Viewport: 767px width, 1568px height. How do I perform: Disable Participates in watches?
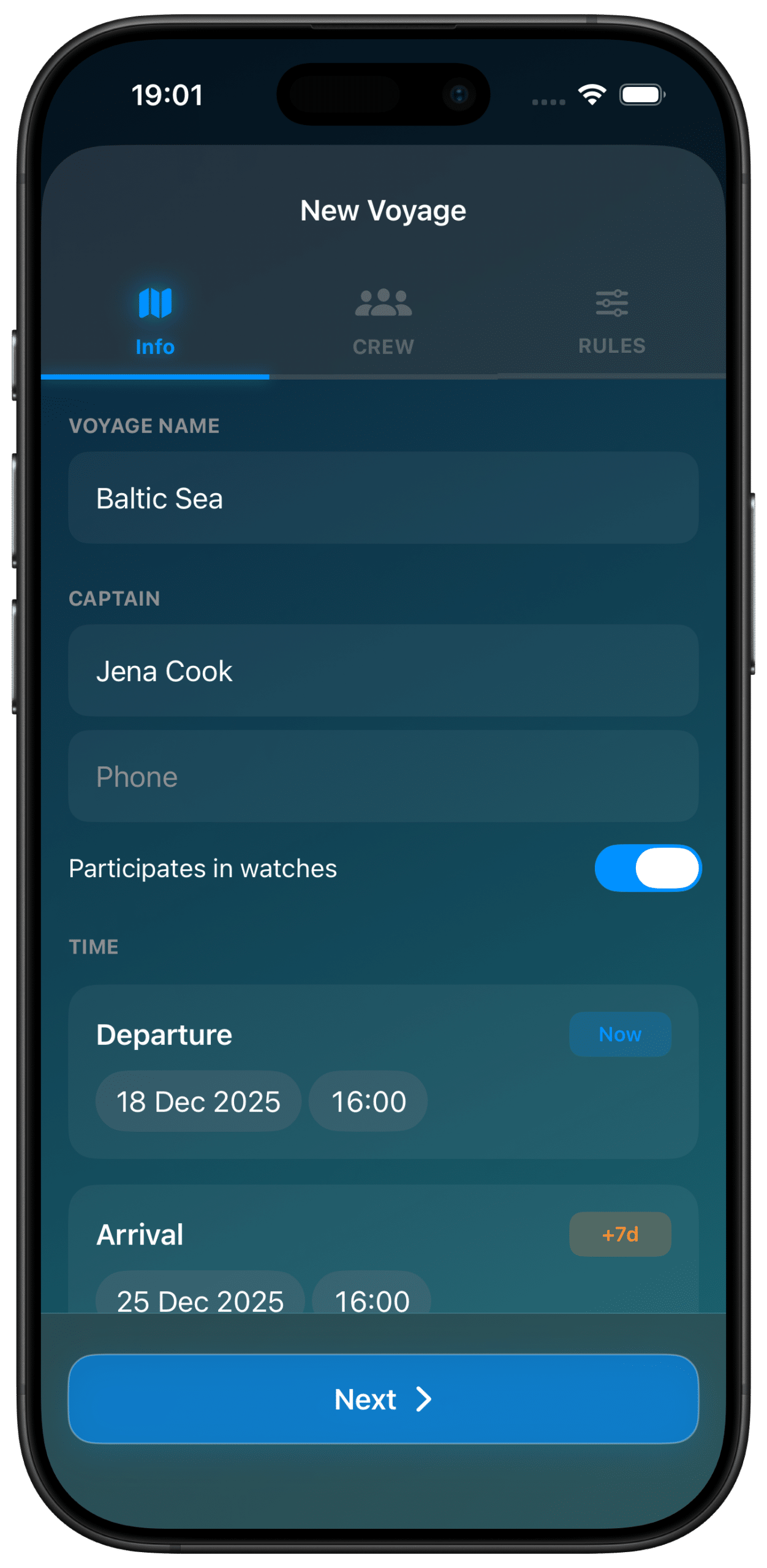pyautogui.click(x=647, y=868)
